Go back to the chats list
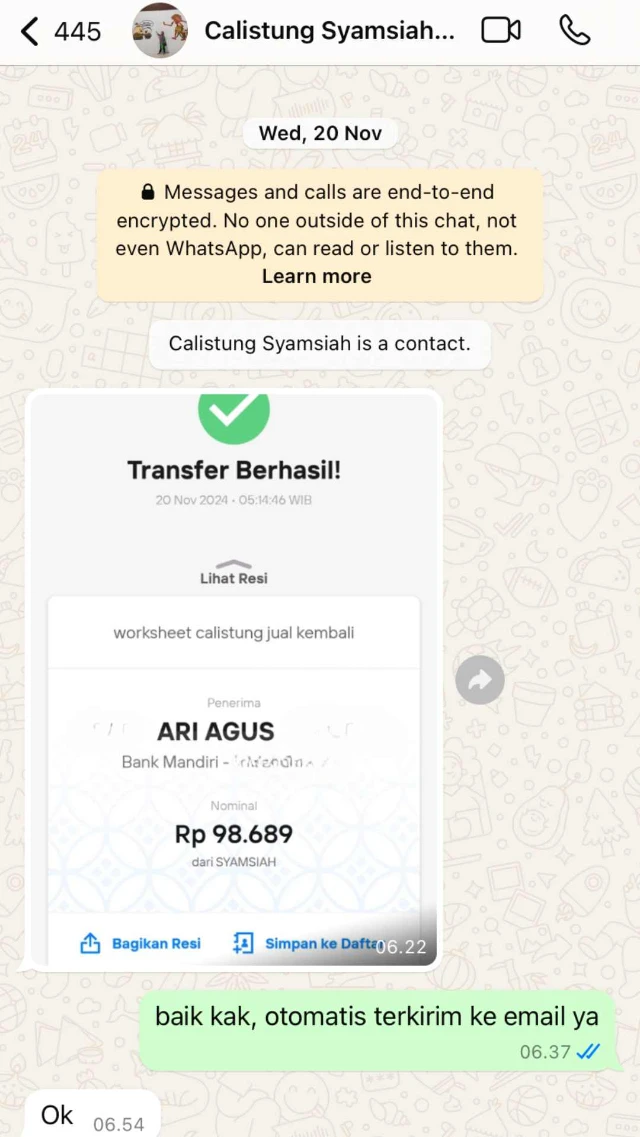 [x=30, y=31]
